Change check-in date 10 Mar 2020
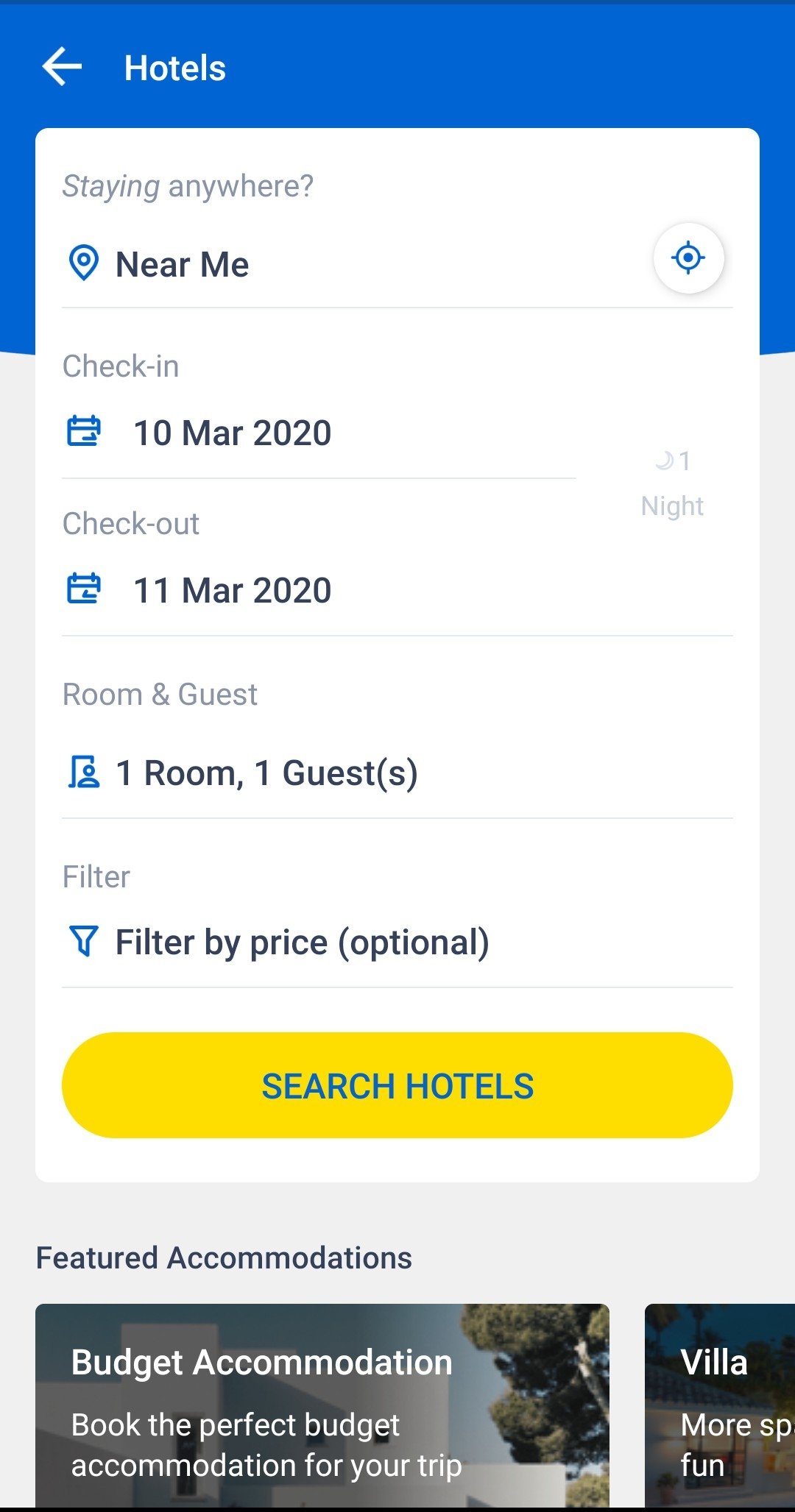Viewport: 795px width, 1512px height. tap(319, 433)
